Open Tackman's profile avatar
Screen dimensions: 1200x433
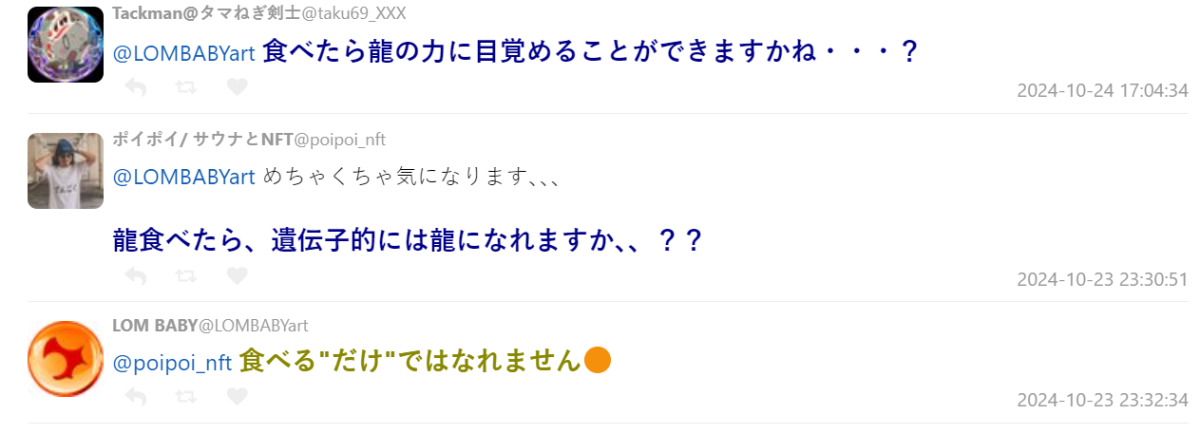click(65, 45)
